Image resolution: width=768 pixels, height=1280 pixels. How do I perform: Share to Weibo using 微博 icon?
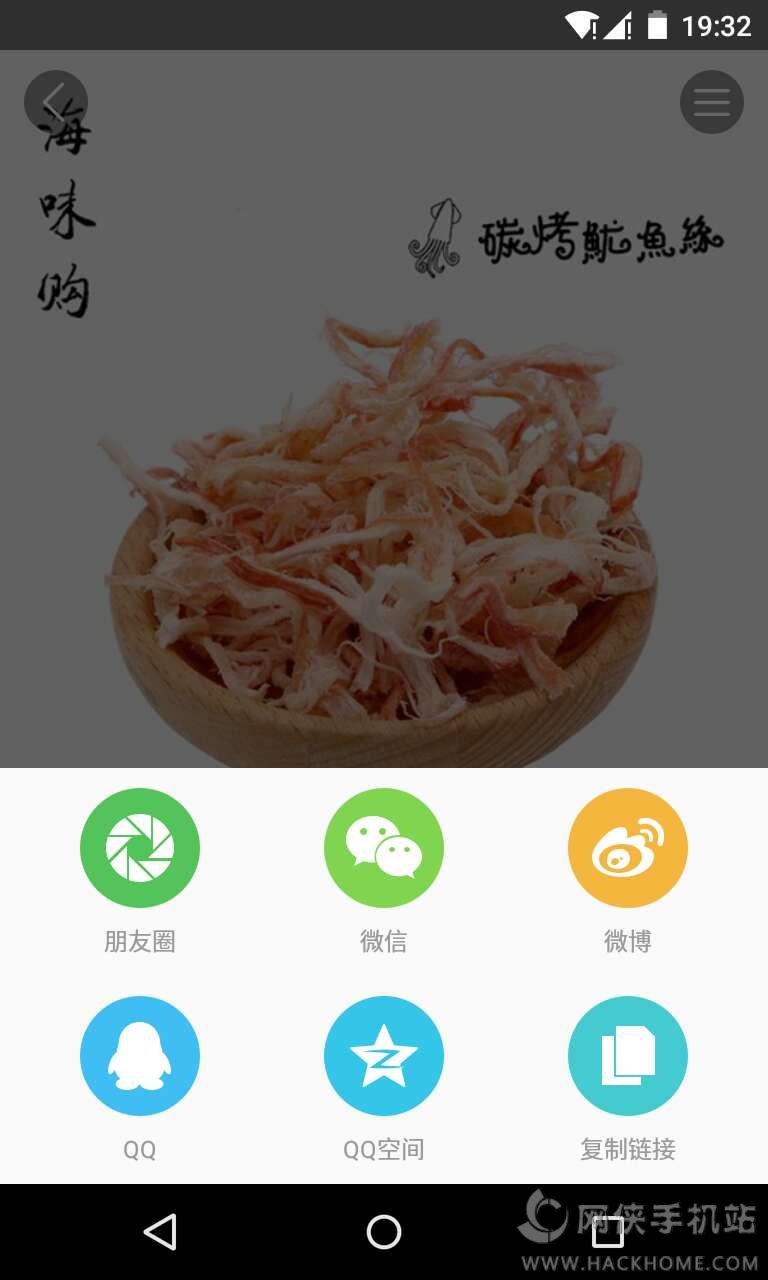(627, 847)
